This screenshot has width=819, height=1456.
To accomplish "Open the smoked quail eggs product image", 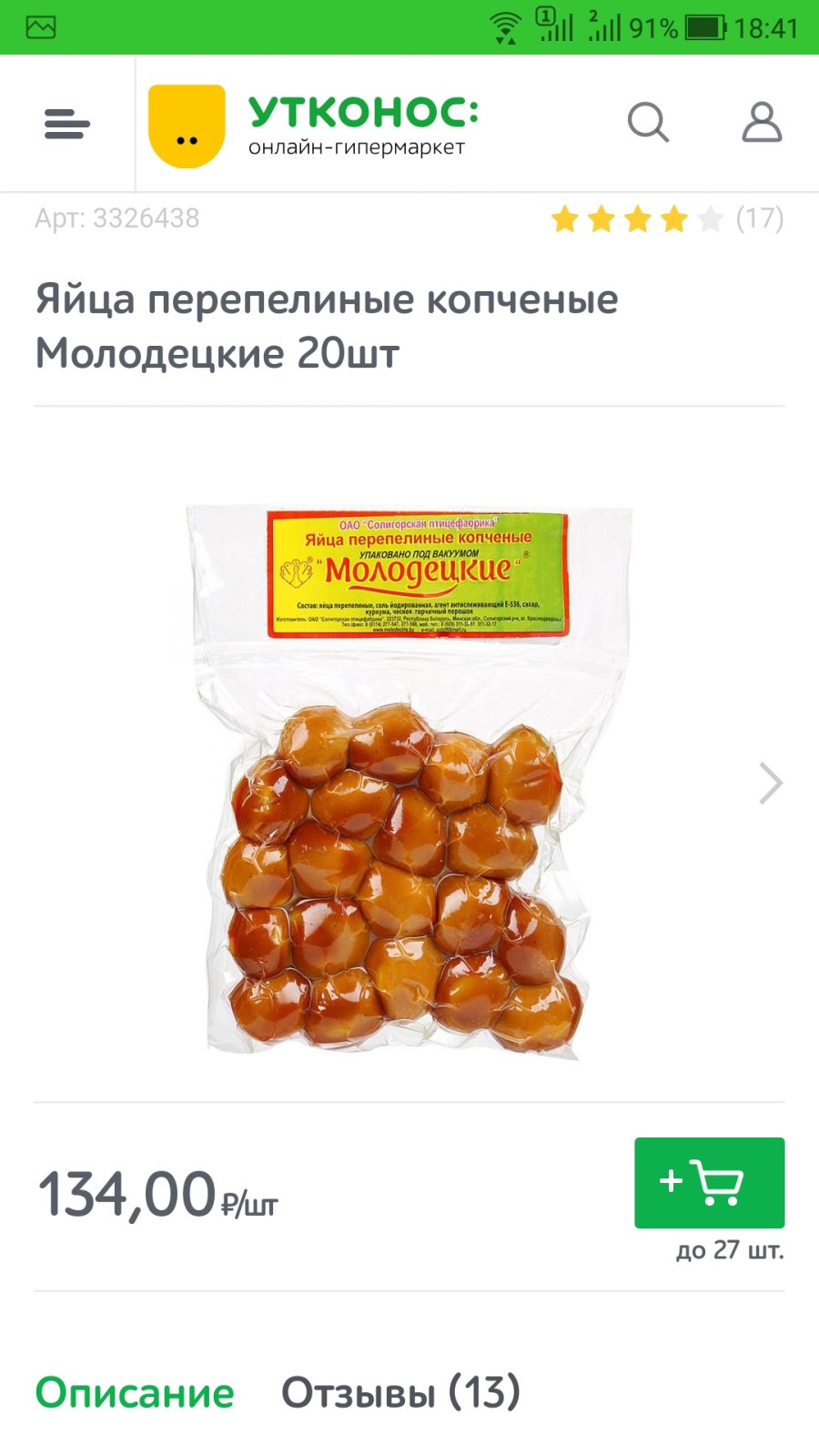I will pos(409,783).
